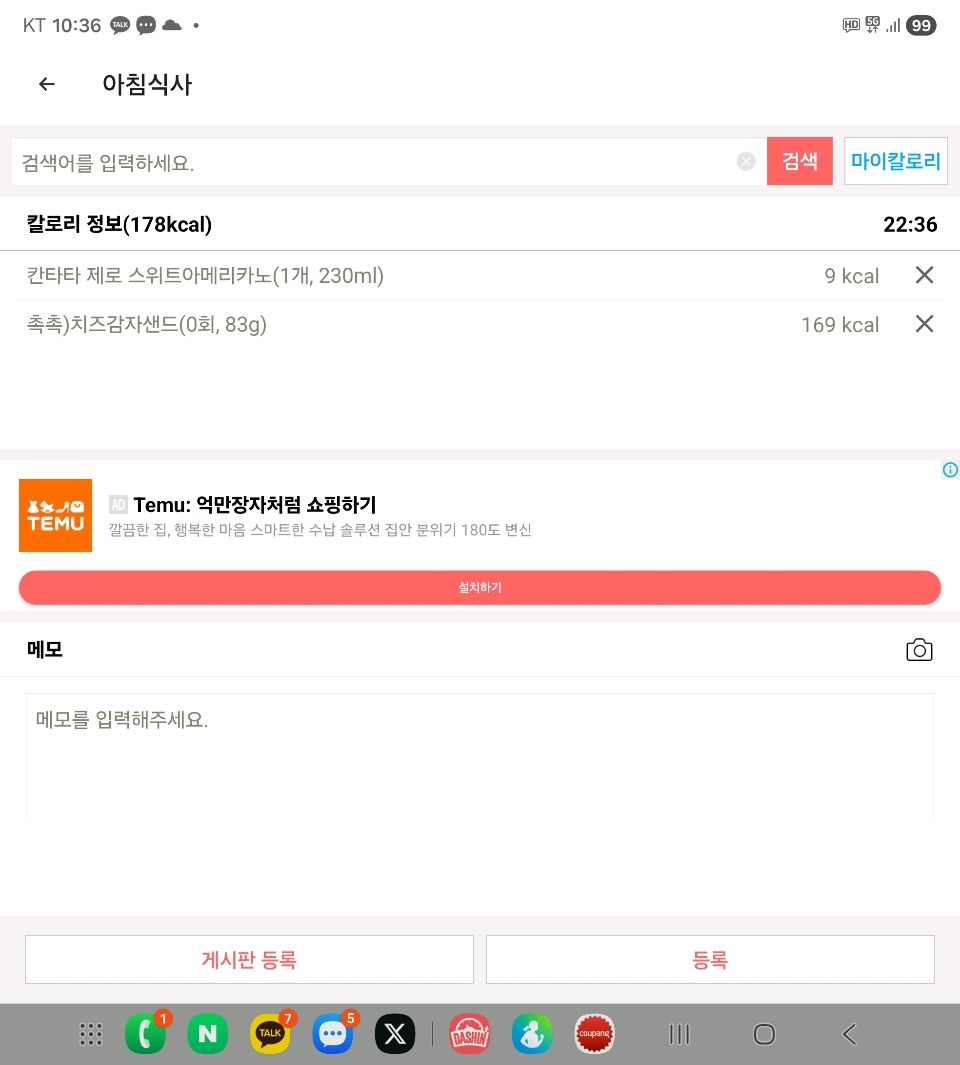The height and width of the screenshot is (1065, 960).
Task: Add a photo with the camera icon
Action: tap(919, 650)
